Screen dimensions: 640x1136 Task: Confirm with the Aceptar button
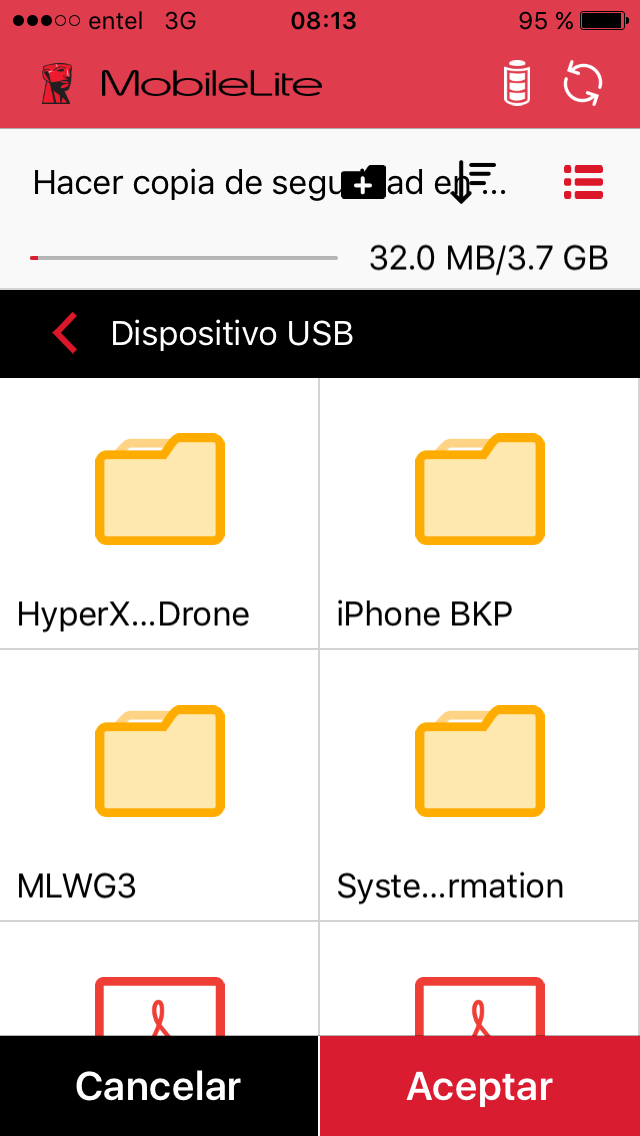[480, 1086]
